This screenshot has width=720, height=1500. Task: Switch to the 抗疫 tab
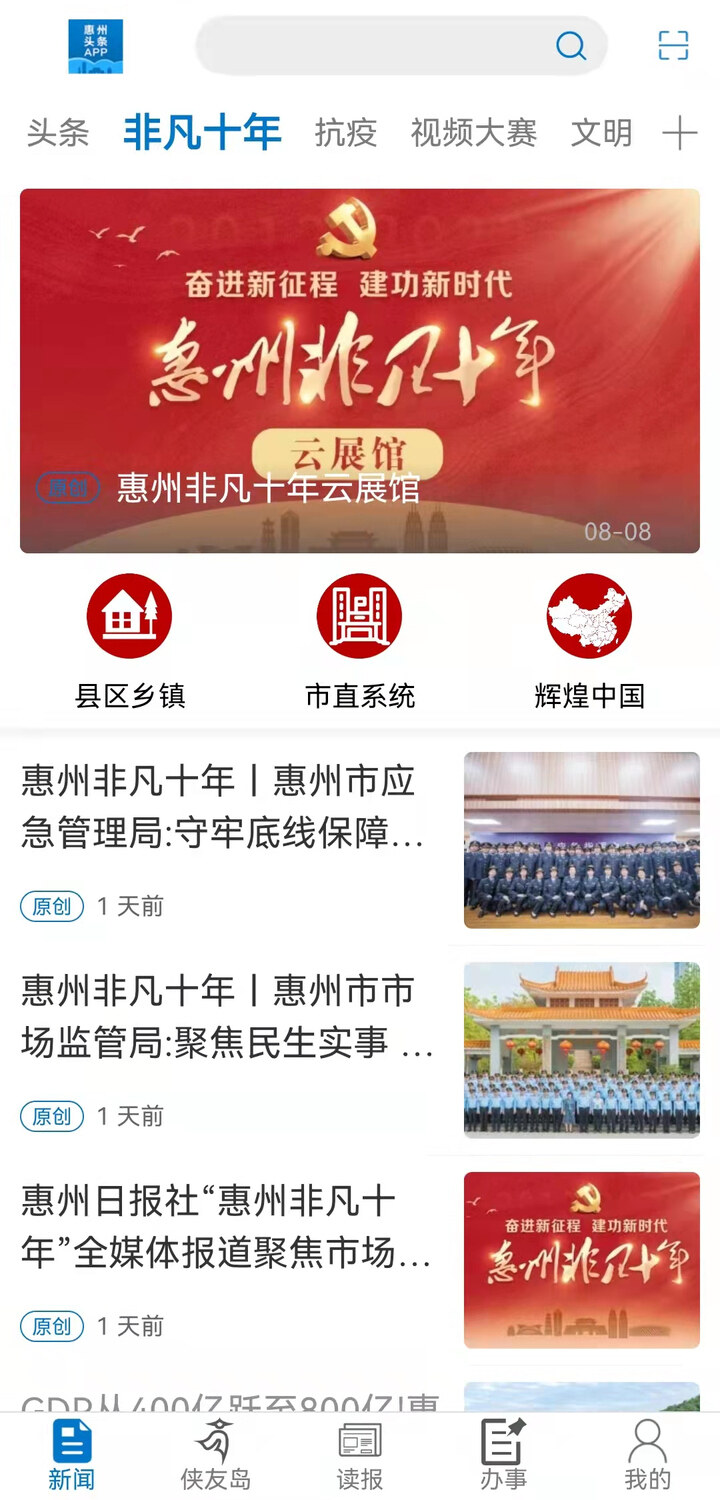coord(345,133)
